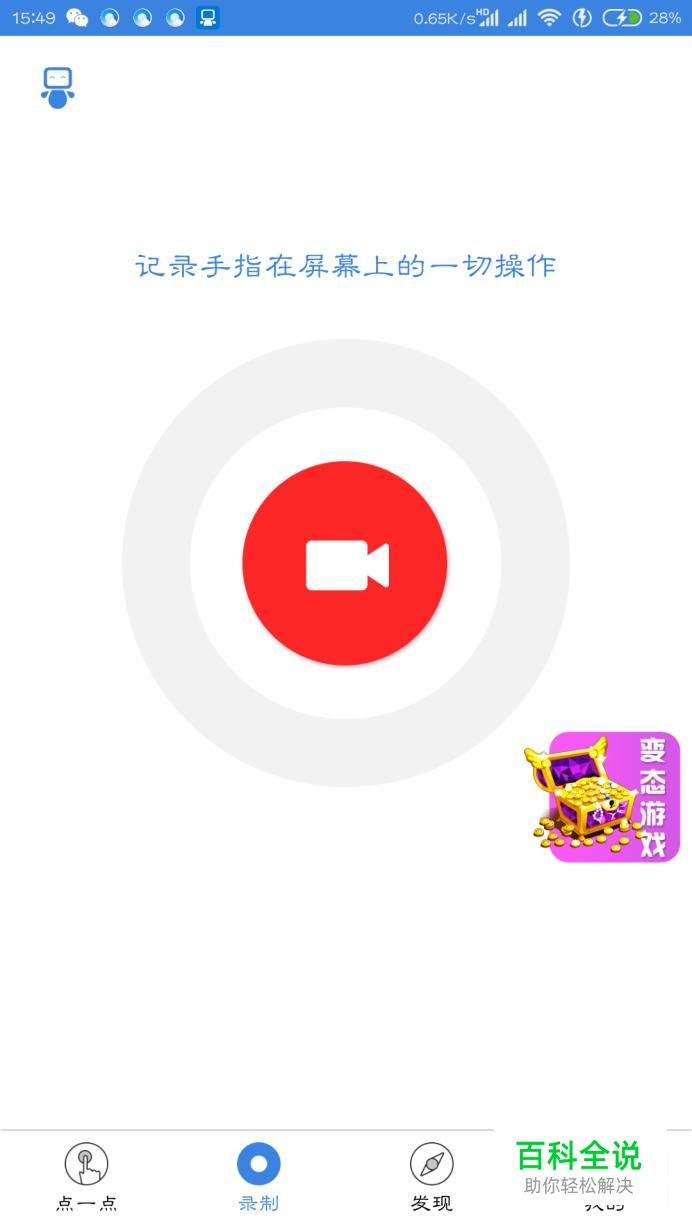
Task: Go to the 发现 tab
Action: point(432,1176)
